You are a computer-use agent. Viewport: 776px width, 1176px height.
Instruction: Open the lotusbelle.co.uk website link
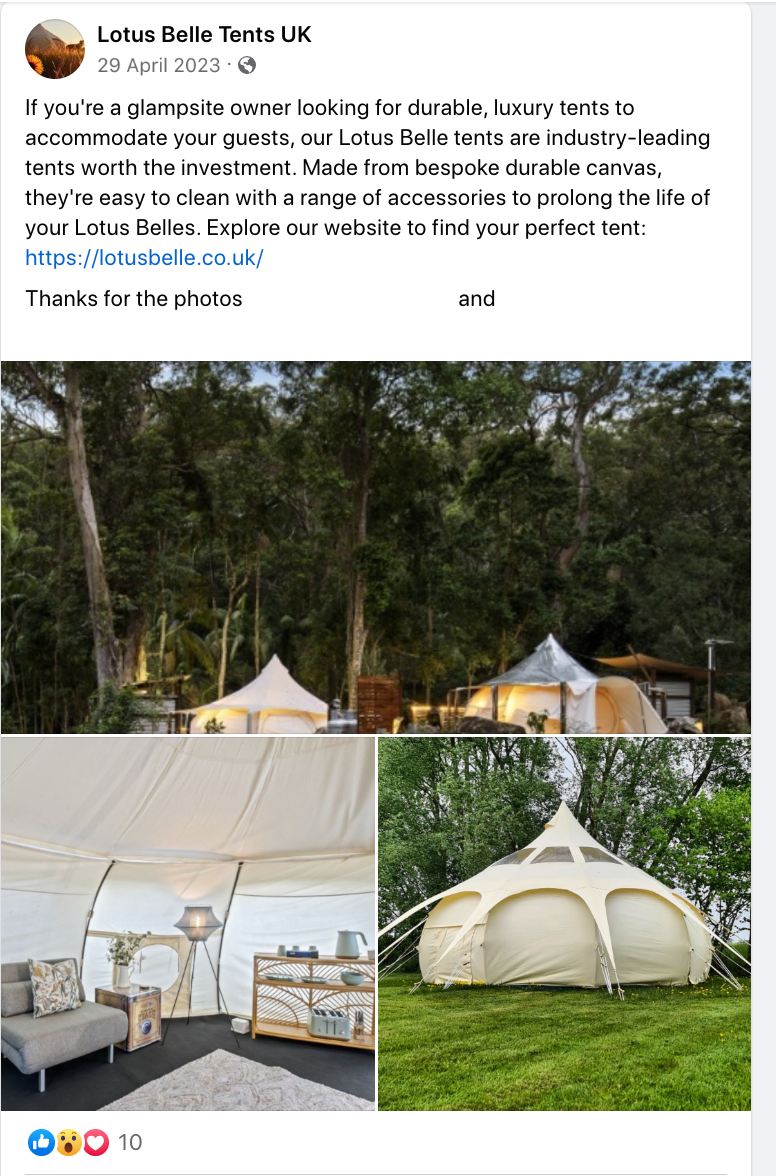[x=144, y=258]
